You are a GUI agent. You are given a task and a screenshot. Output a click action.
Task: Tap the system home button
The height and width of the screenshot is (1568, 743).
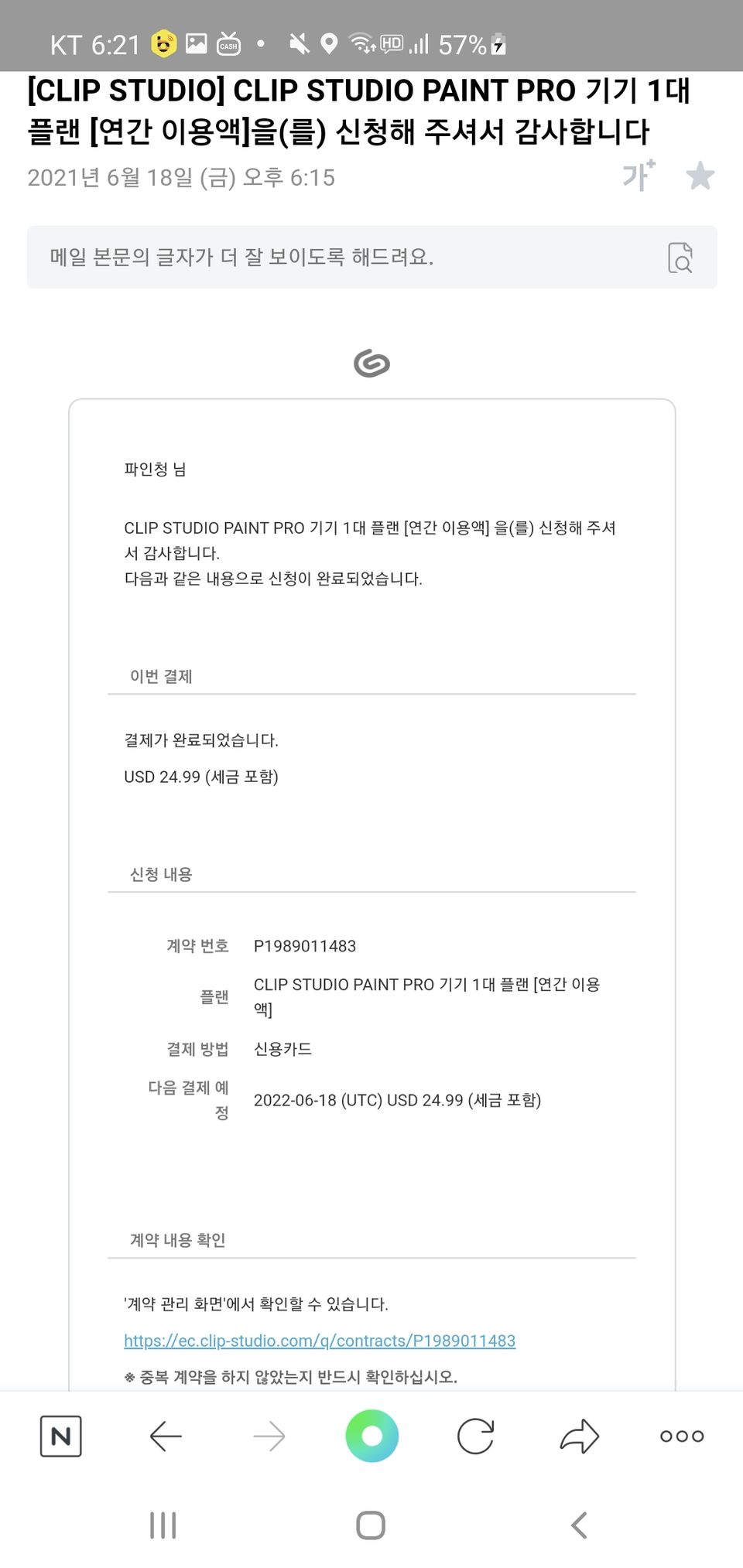coord(371,1525)
